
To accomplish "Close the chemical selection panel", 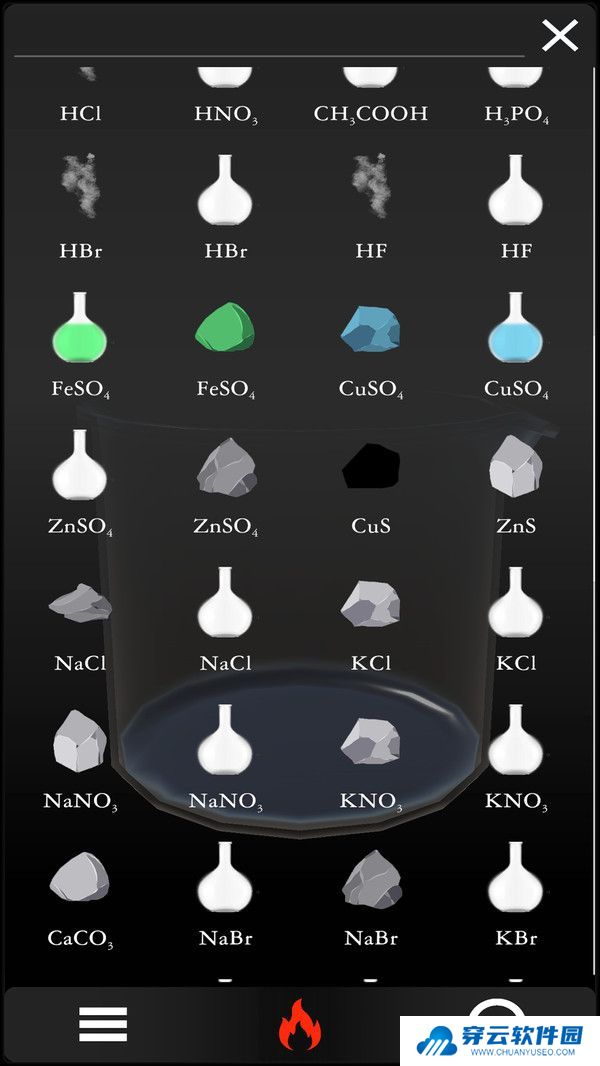I will point(559,36).
